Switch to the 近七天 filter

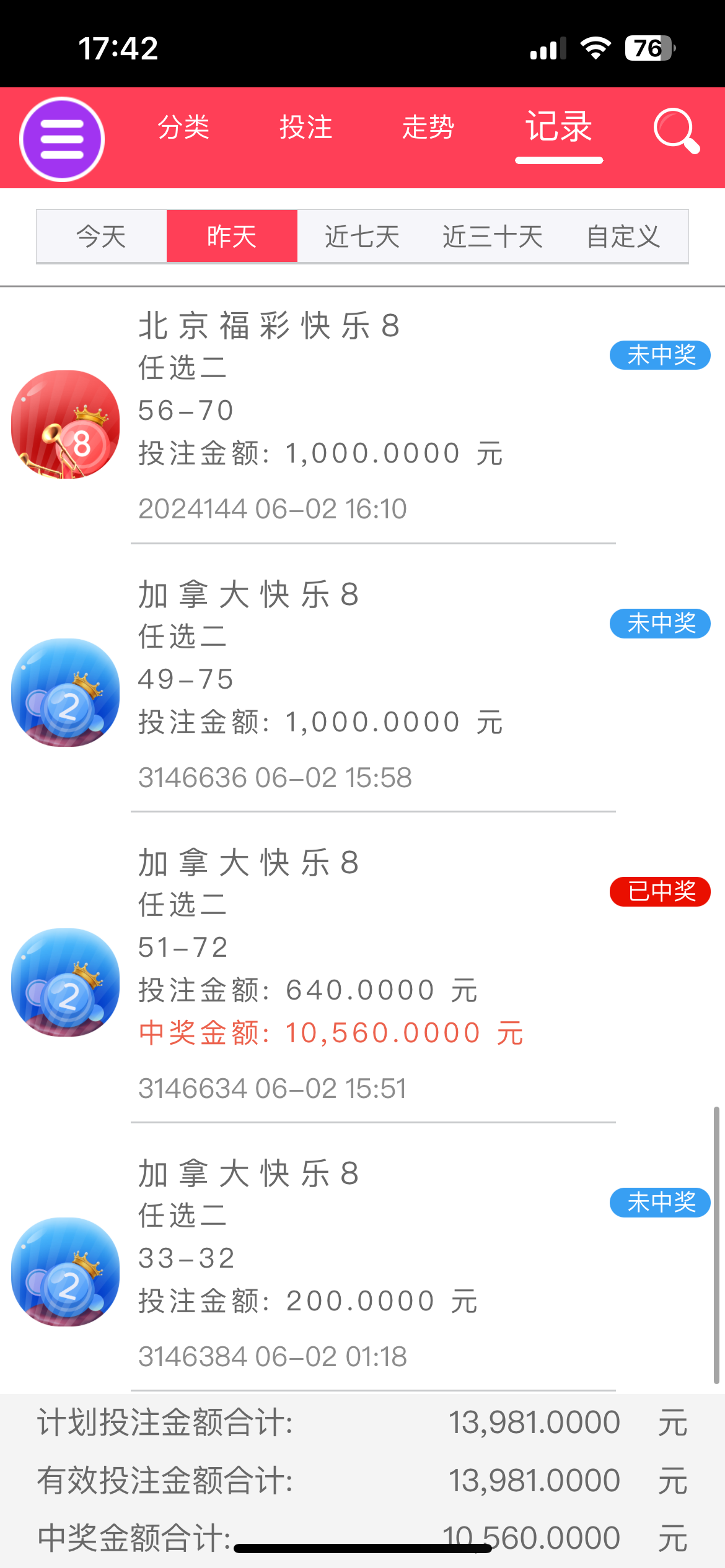(x=361, y=236)
